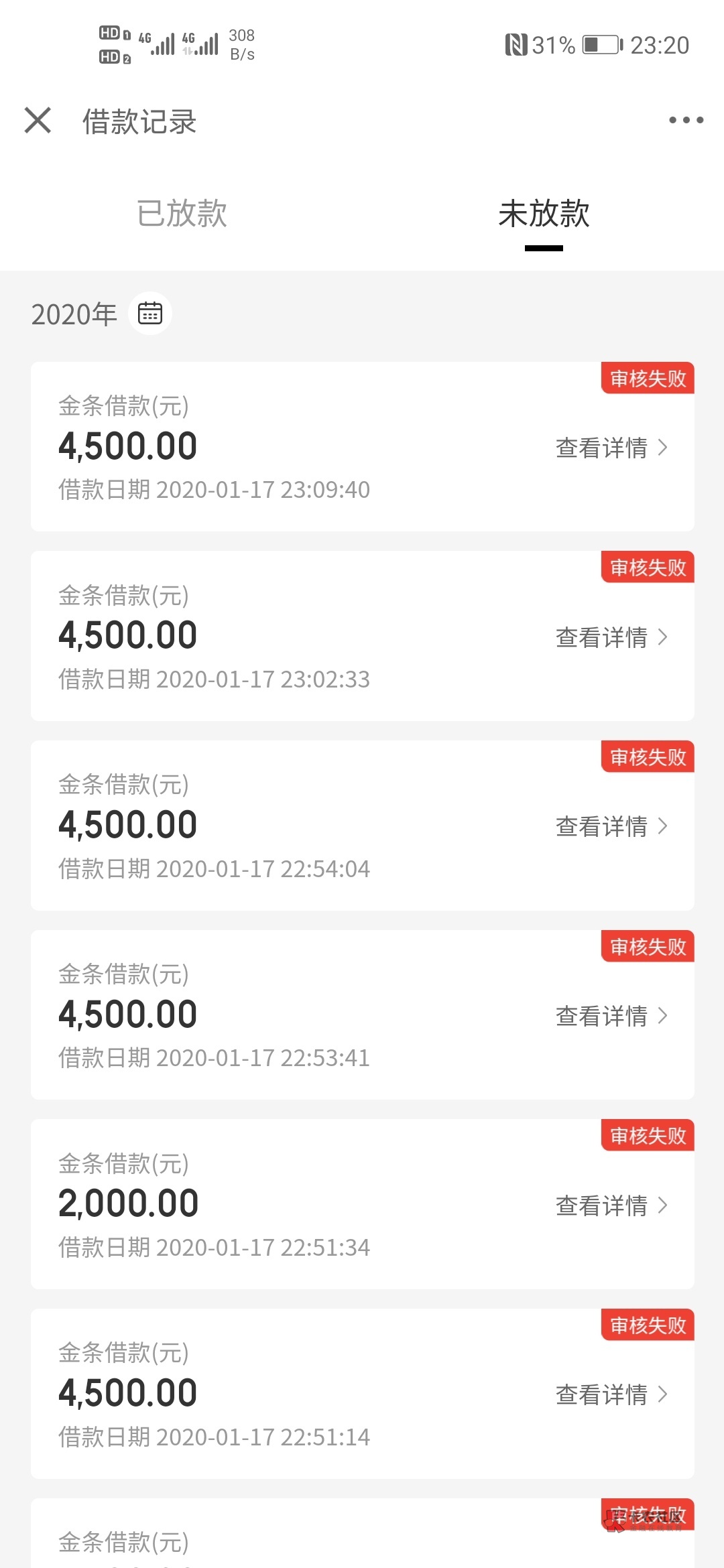This screenshot has width=724, height=1568.
Task: Open the three-dot overflow menu
Action: pyautogui.click(x=686, y=121)
